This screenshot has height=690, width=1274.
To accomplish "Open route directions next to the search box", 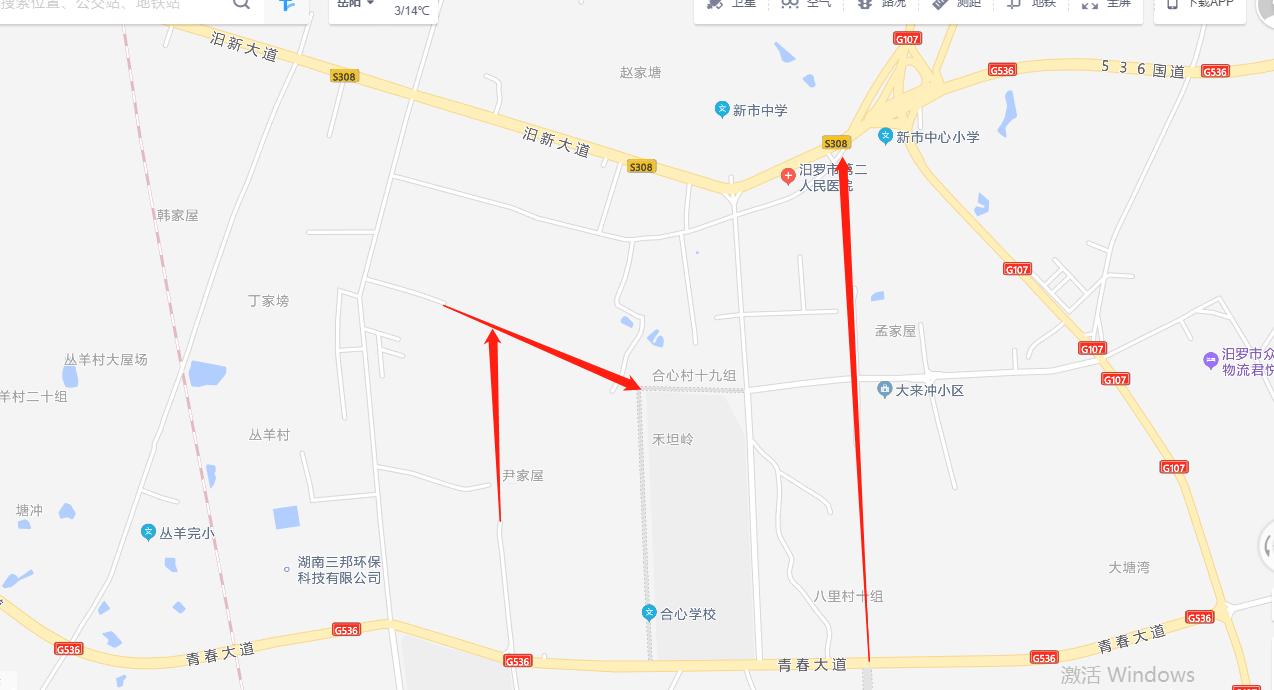I will tap(286, 6).
